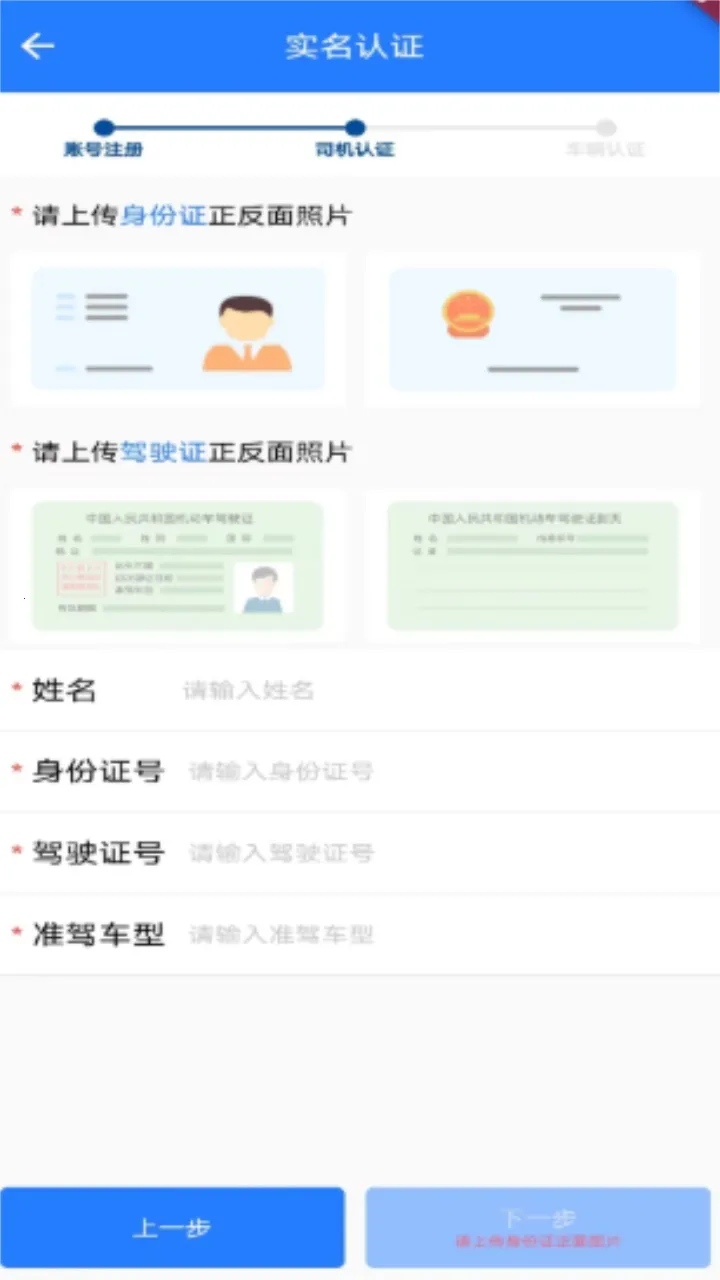Go back using the top-left arrow
Image resolution: width=720 pixels, height=1280 pixels.
(x=38, y=46)
